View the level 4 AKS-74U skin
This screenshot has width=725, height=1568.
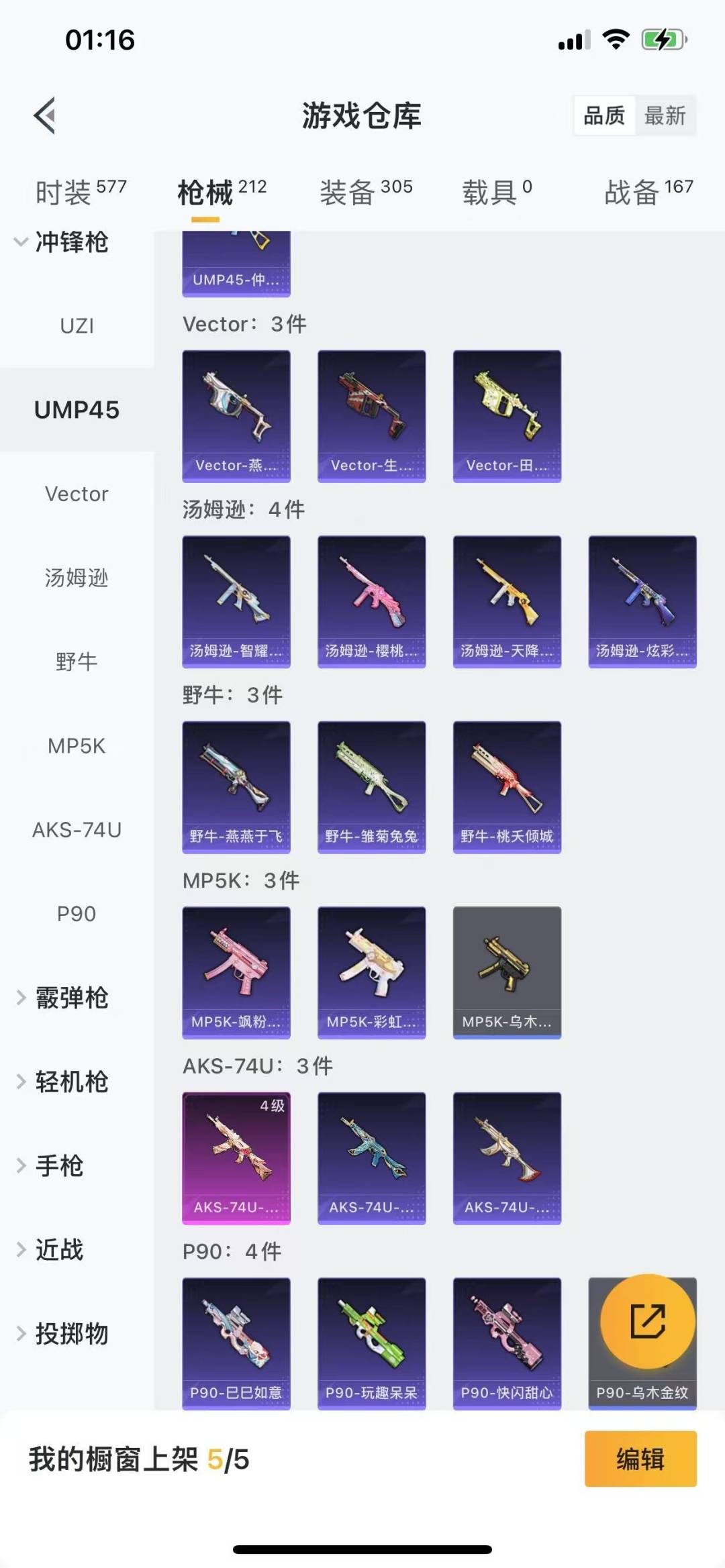(x=236, y=1158)
